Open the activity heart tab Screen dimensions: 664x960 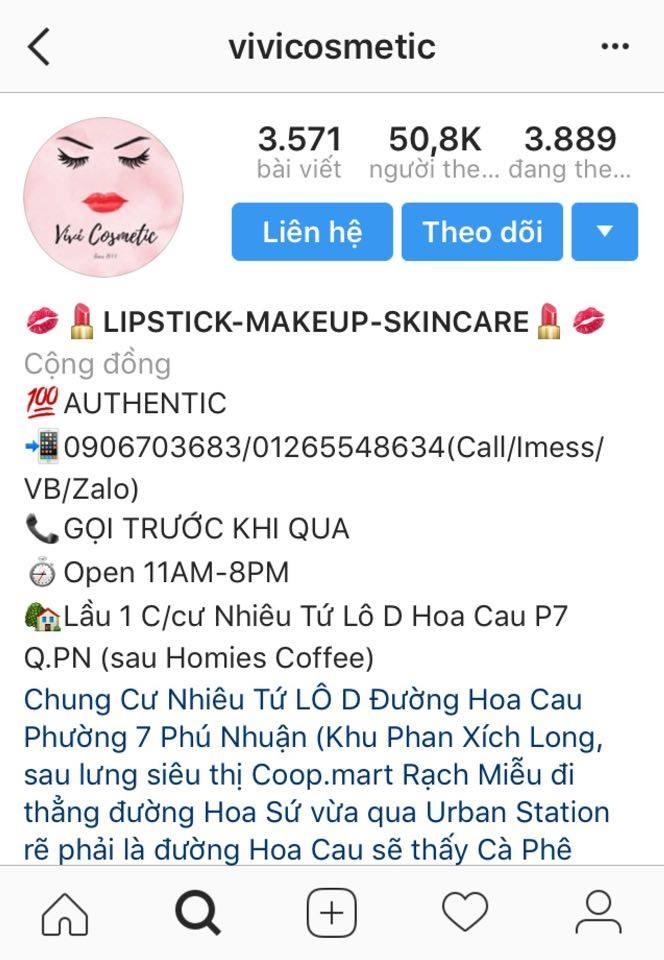pyautogui.click(x=465, y=913)
